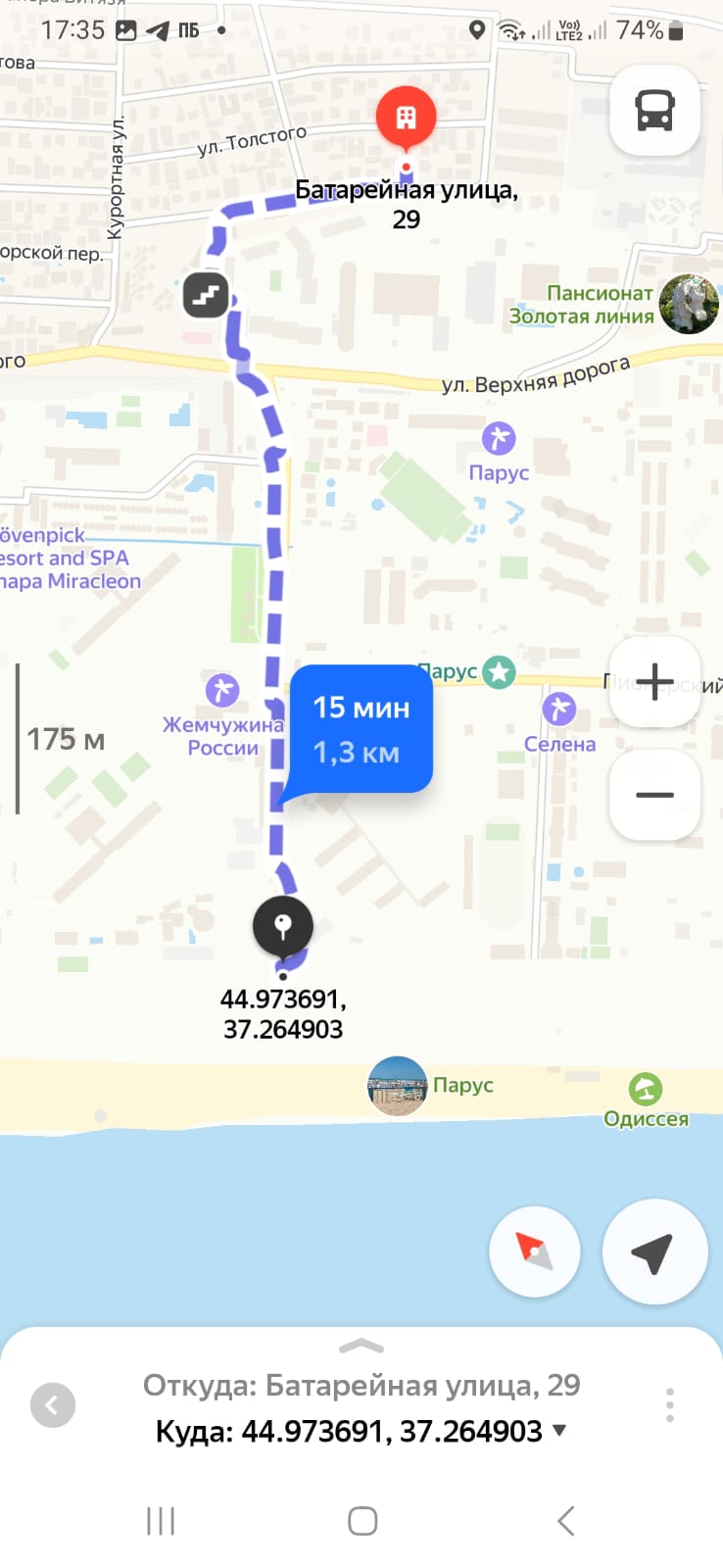
Task: Expand the bottom route panel chevron
Action: [x=361, y=1346]
